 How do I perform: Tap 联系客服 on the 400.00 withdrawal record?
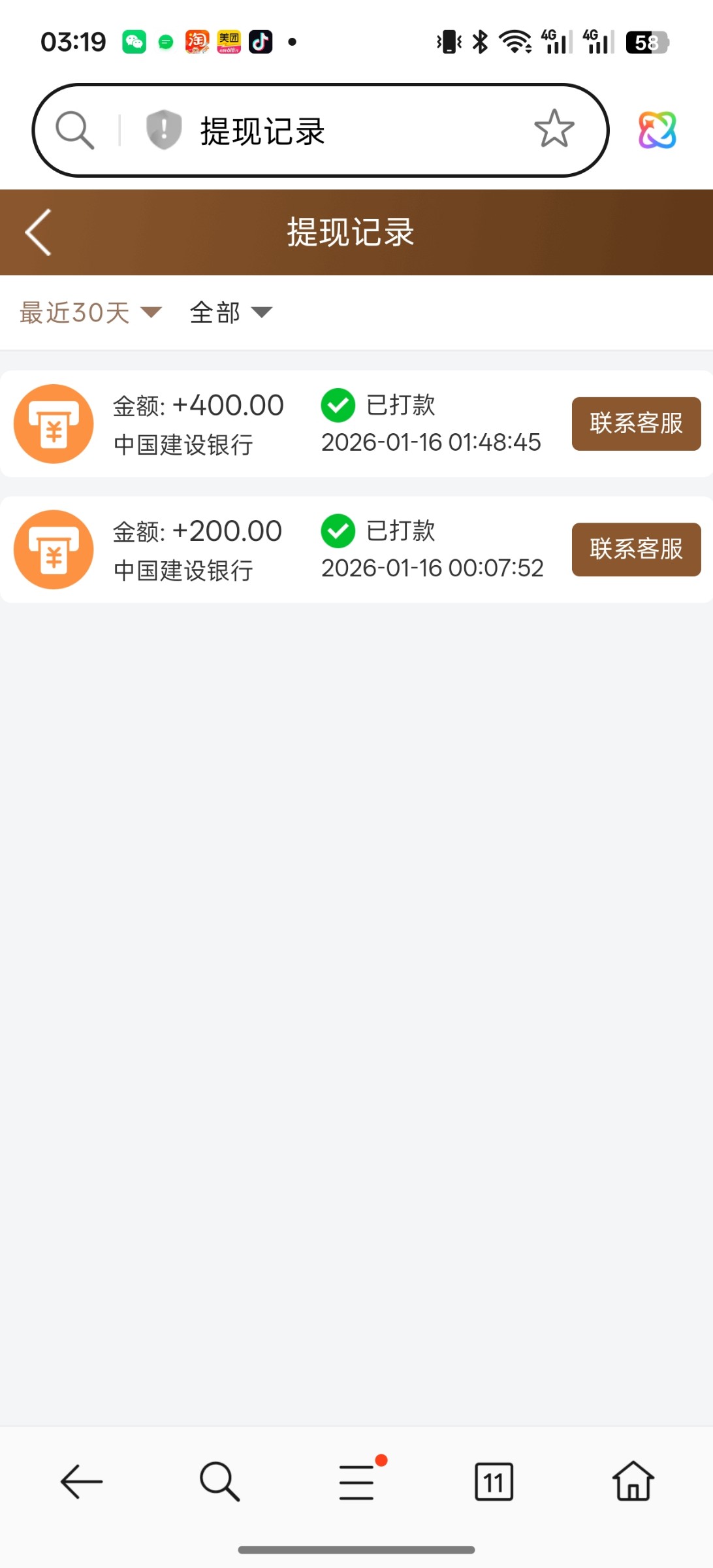[x=635, y=423]
